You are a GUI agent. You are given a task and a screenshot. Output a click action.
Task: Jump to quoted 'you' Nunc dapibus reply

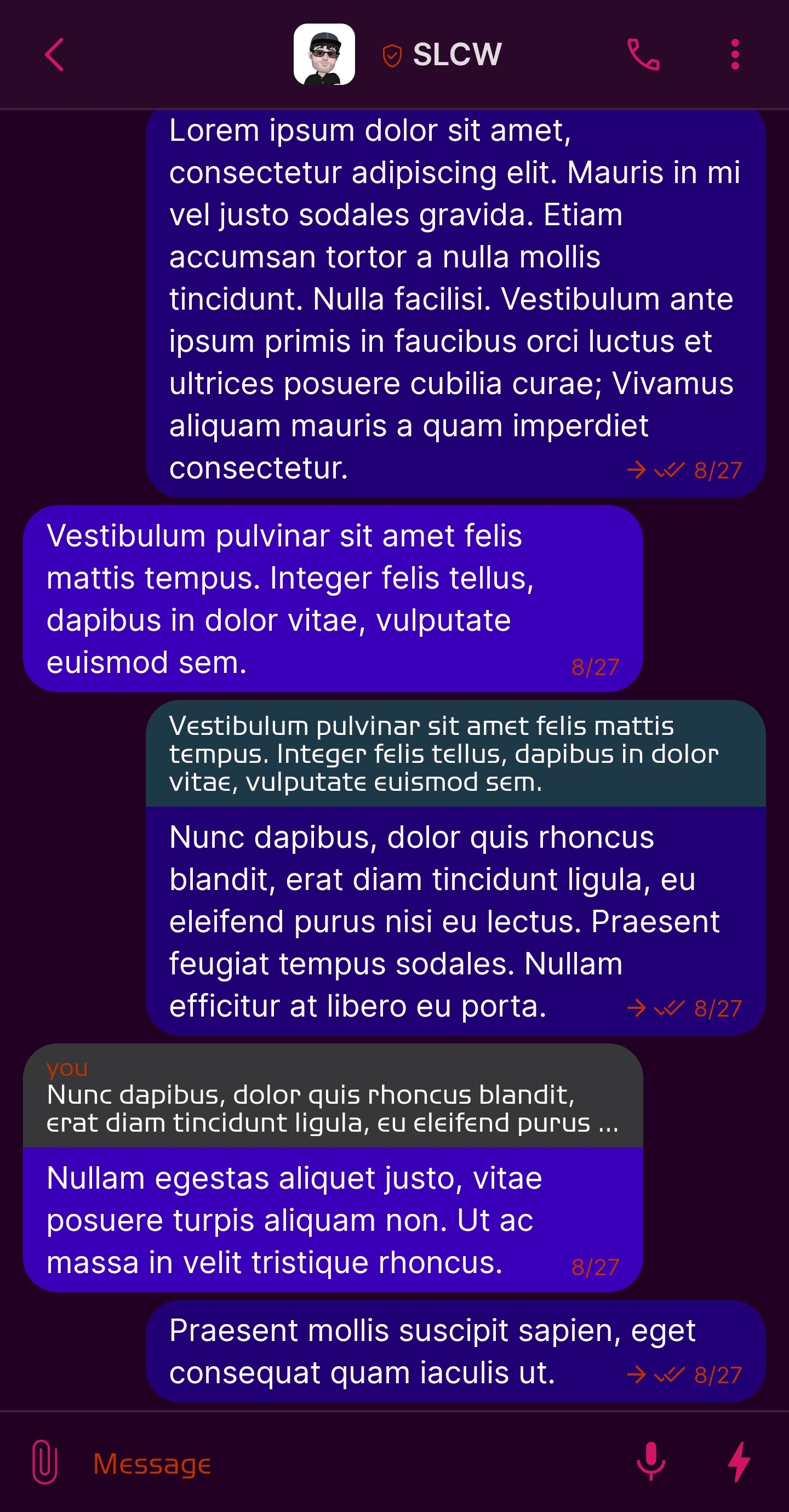(x=332, y=1097)
